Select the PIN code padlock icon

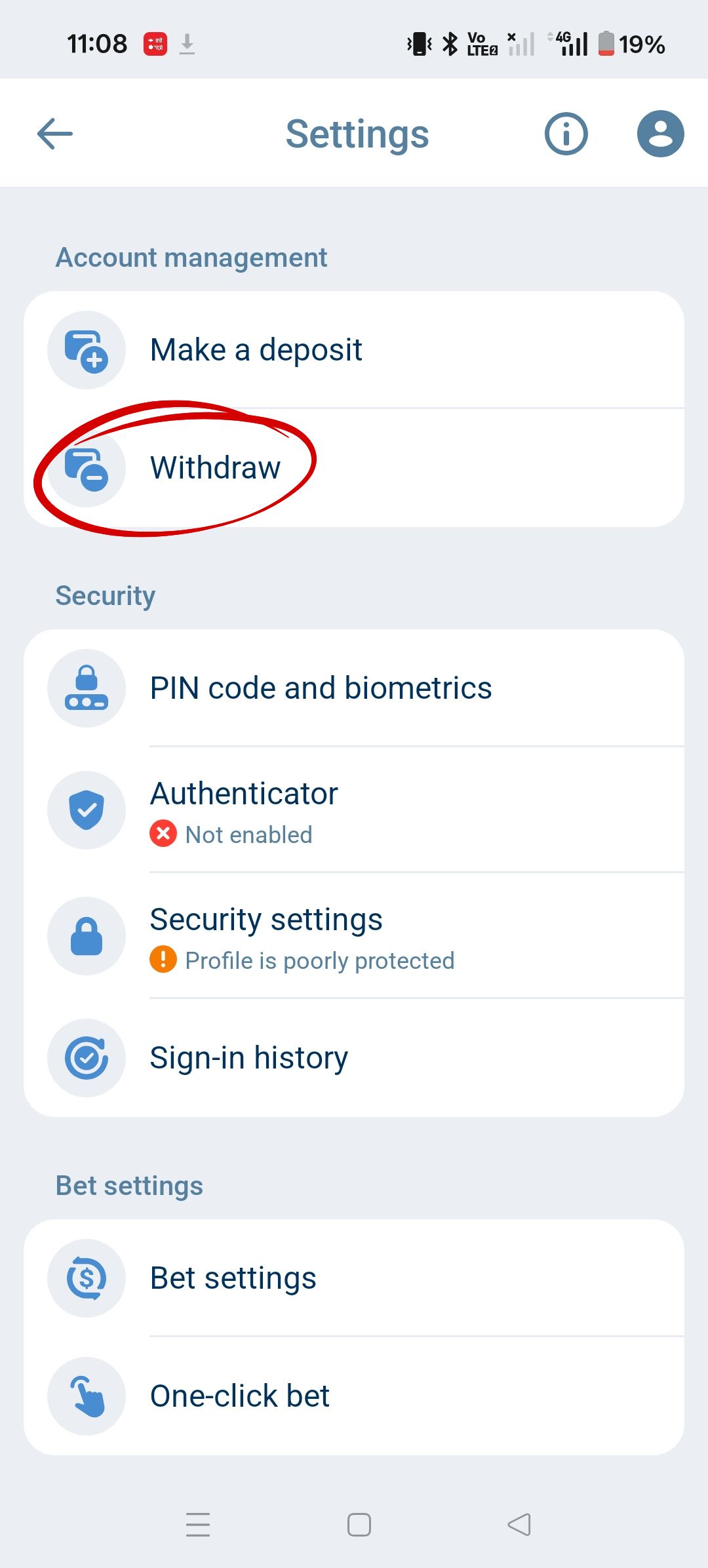87,687
